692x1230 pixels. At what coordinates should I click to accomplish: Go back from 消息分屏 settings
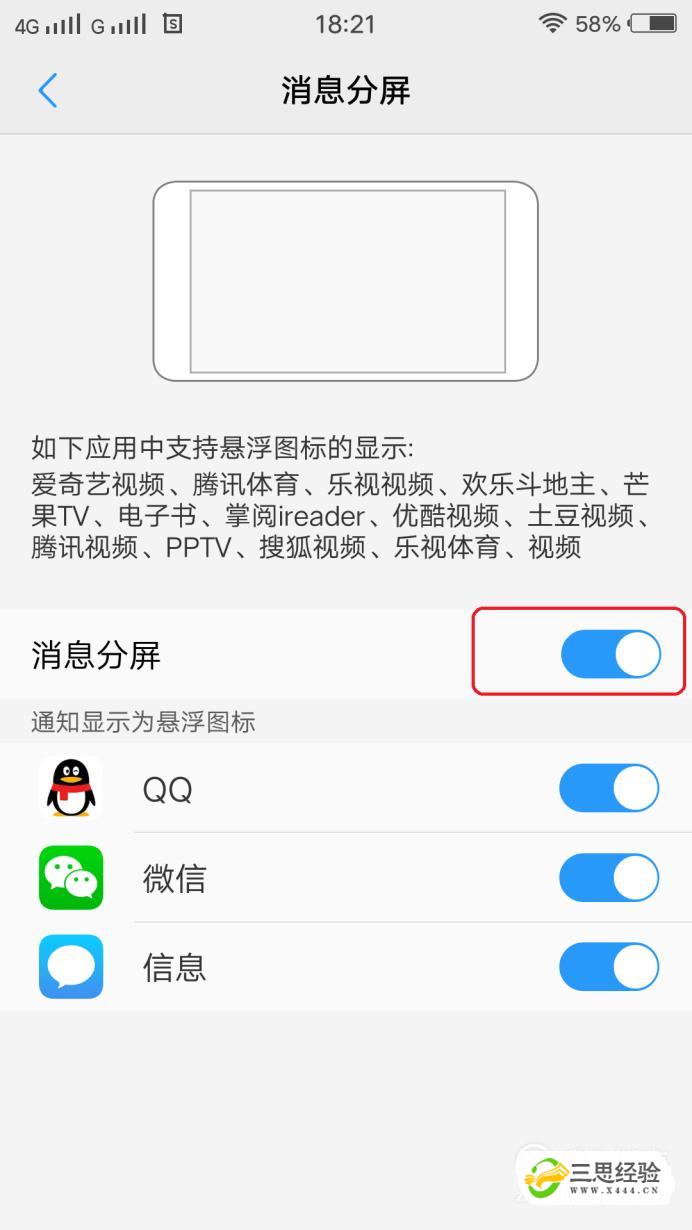click(x=47, y=91)
